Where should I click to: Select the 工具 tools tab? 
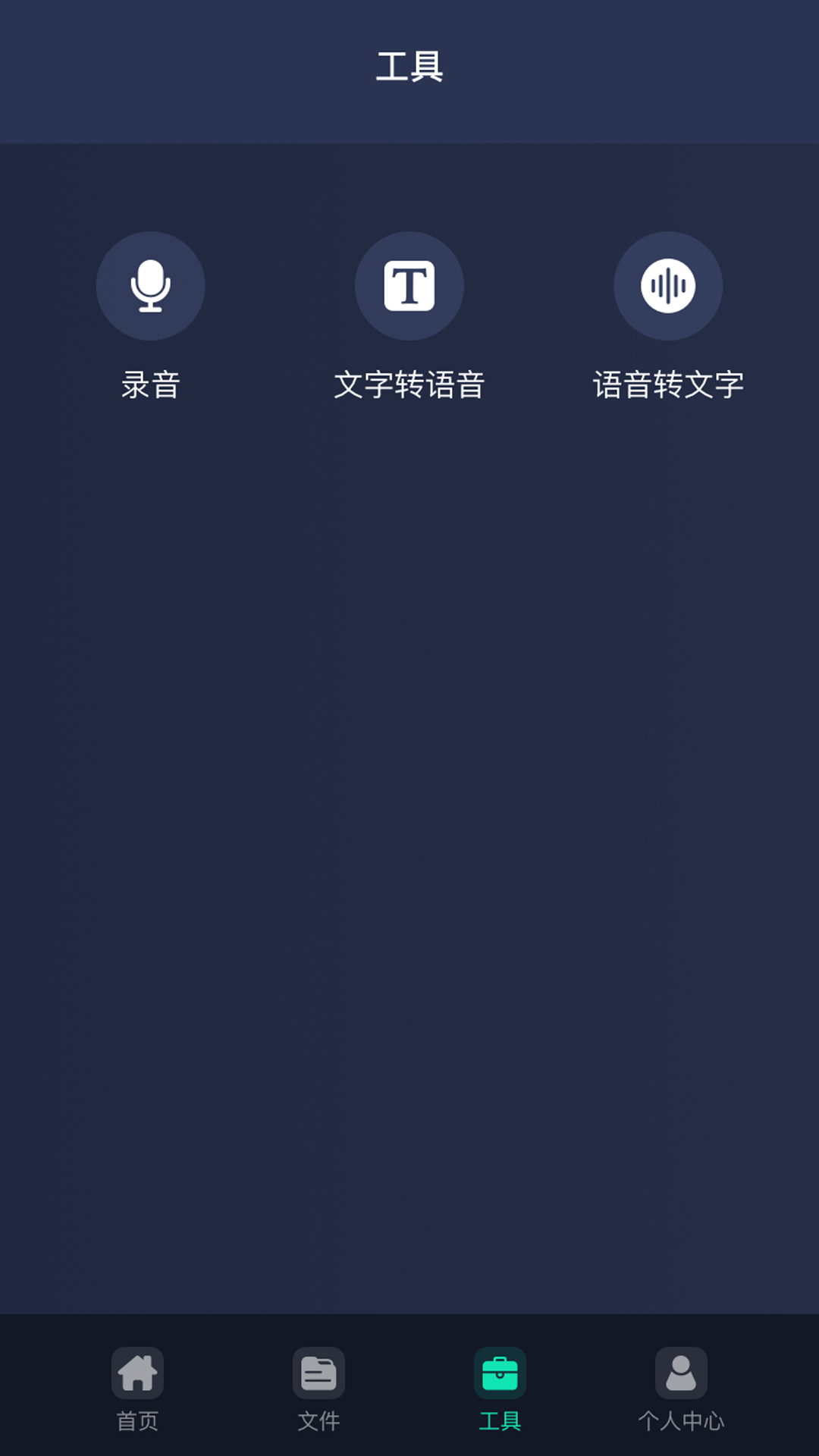click(x=500, y=1388)
